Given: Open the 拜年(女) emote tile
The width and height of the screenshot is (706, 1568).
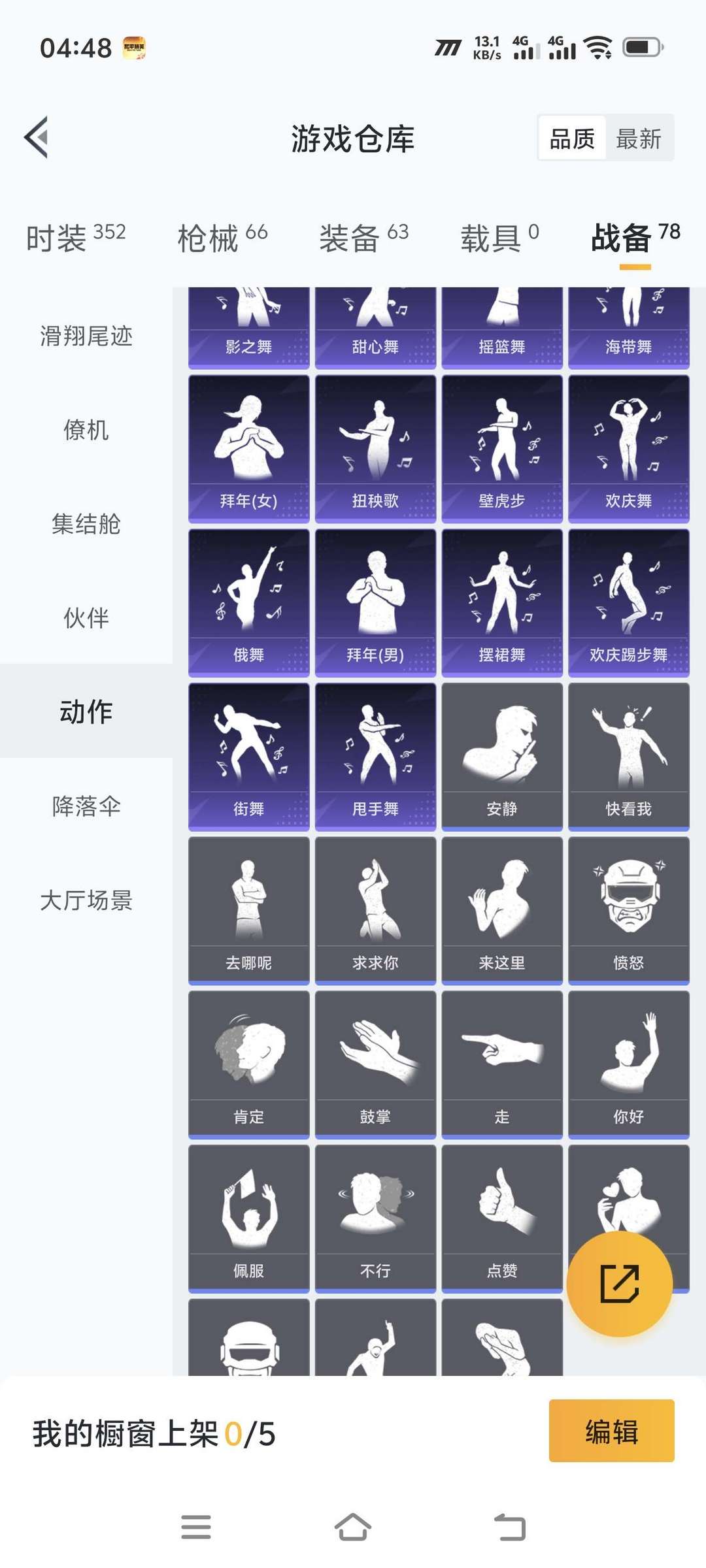Looking at the screenshot, I should pyautogui.click(x=248, y=449).
